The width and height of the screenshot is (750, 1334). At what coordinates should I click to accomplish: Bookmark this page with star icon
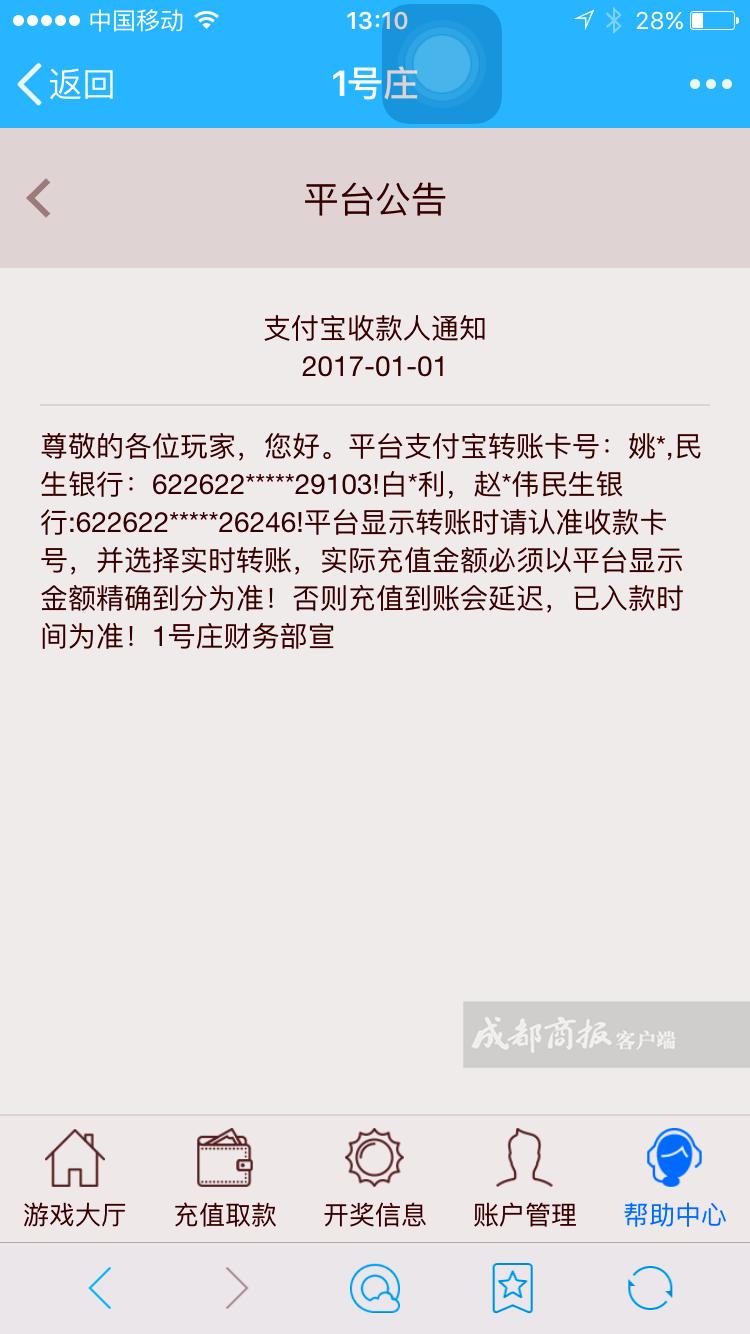512,1288
